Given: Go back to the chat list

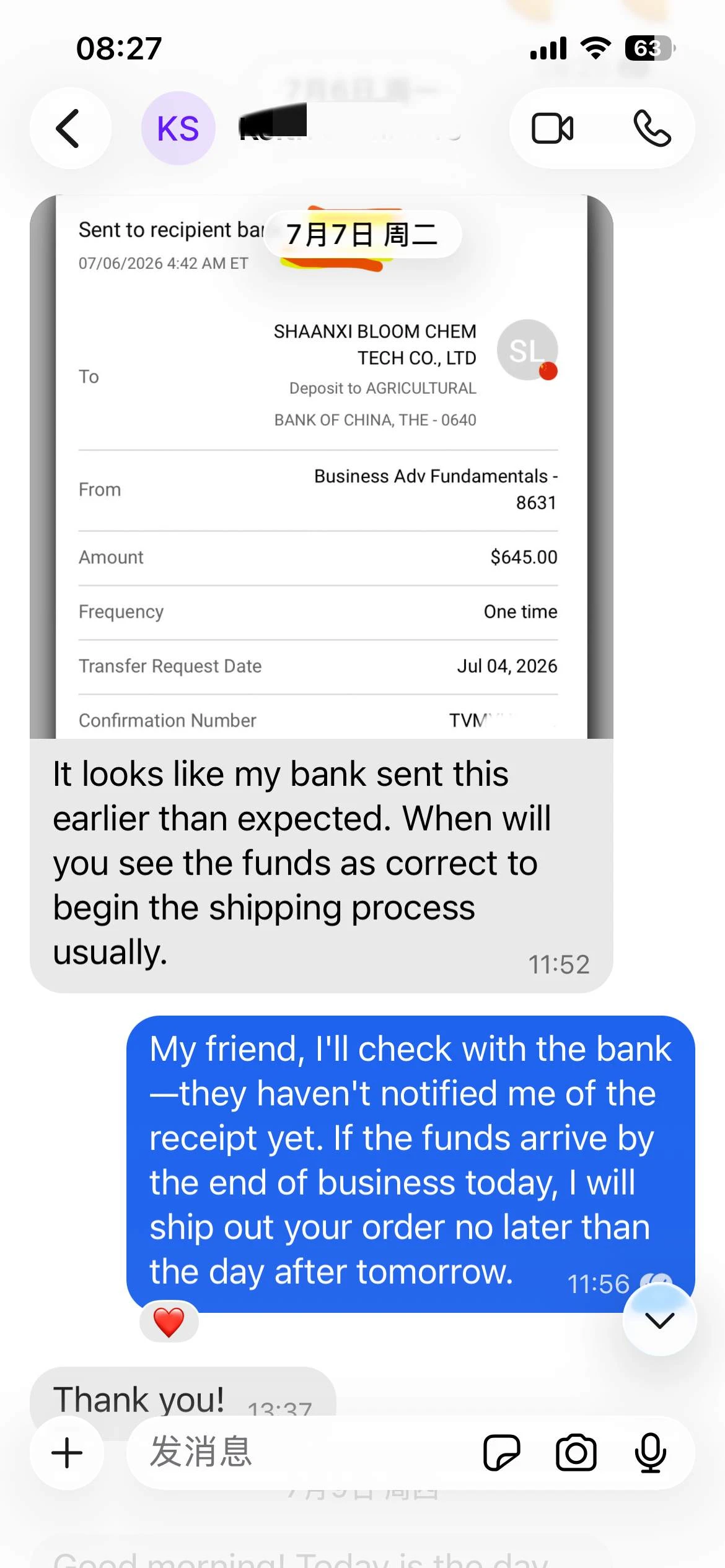Looking at the screenshot, I should pos(70,128).
